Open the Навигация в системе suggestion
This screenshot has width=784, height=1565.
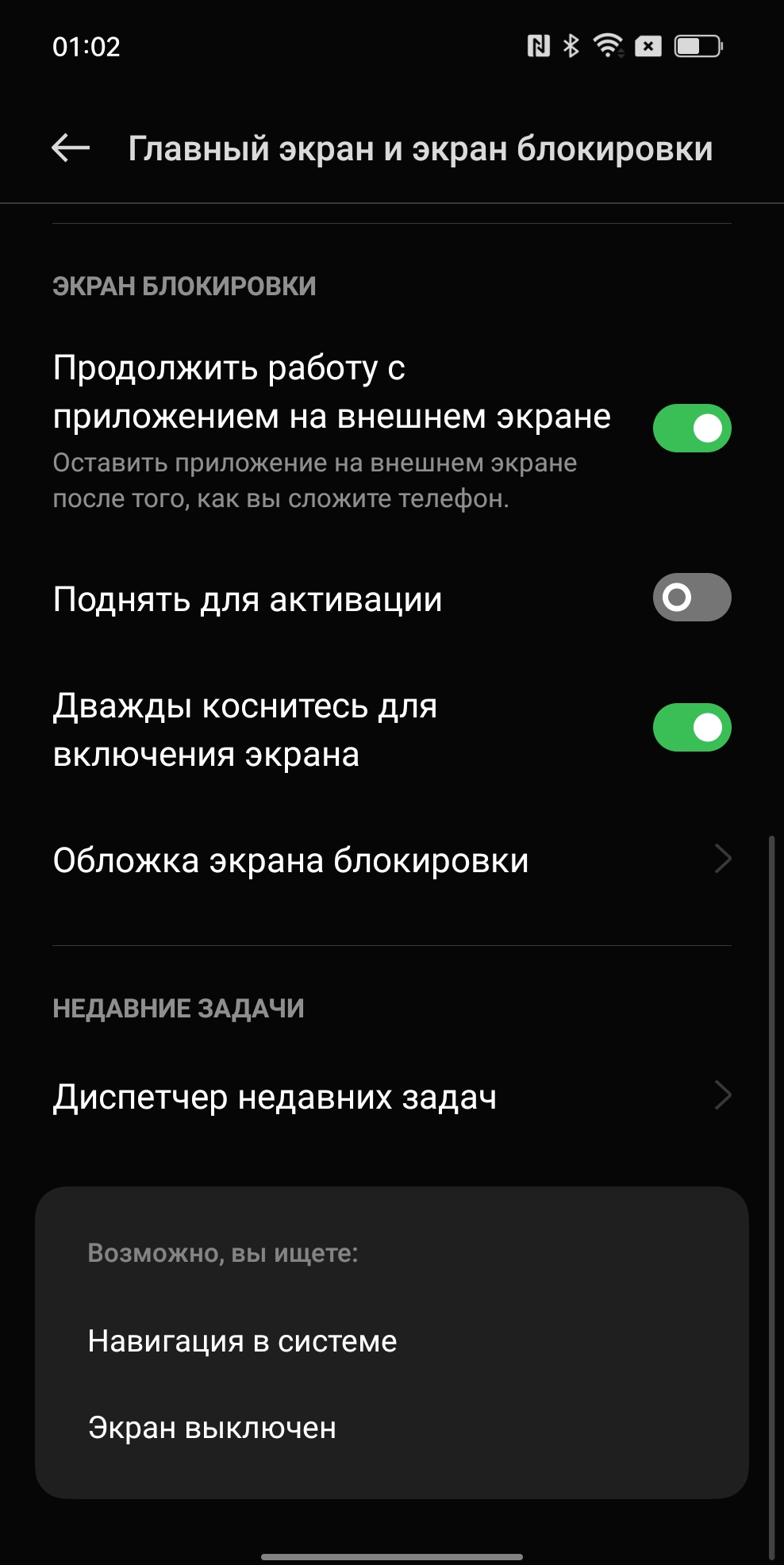243,1341
